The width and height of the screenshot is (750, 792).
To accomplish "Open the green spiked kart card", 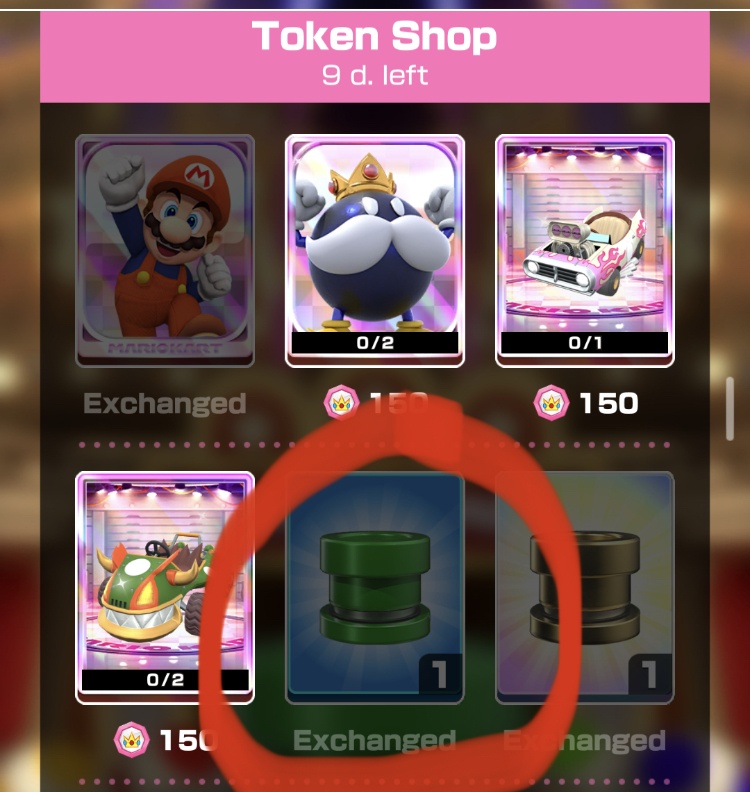I will [x=165, y=587].
